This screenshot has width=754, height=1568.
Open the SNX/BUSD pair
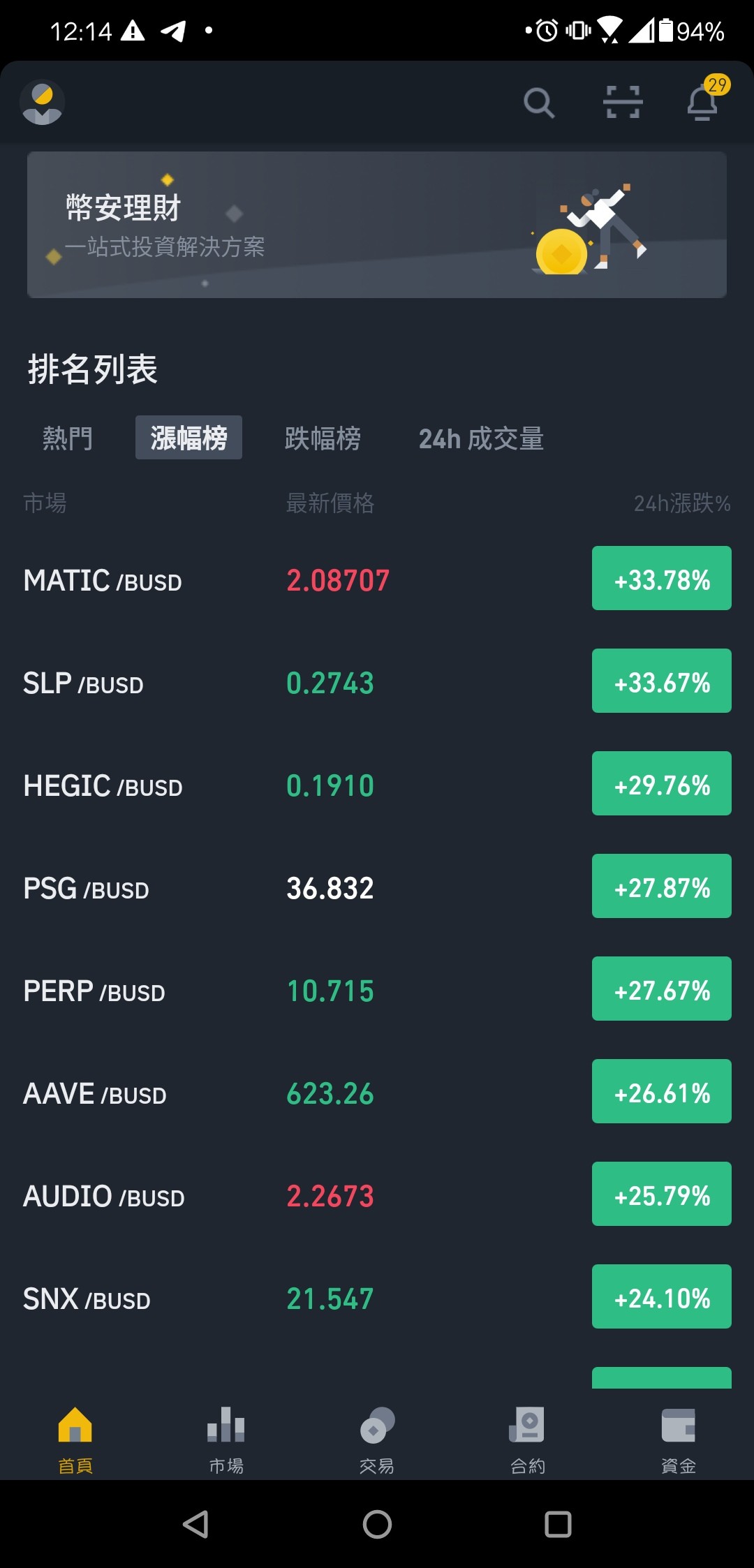[x=377, y=1298]
